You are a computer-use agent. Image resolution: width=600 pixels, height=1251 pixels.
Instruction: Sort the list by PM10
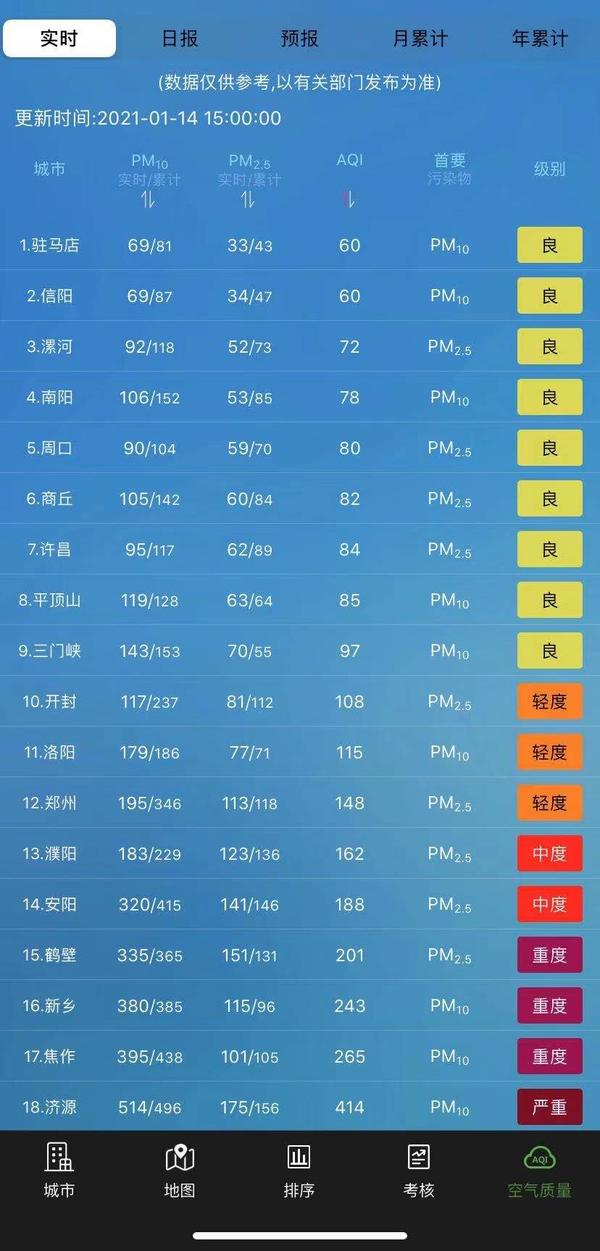148,200
